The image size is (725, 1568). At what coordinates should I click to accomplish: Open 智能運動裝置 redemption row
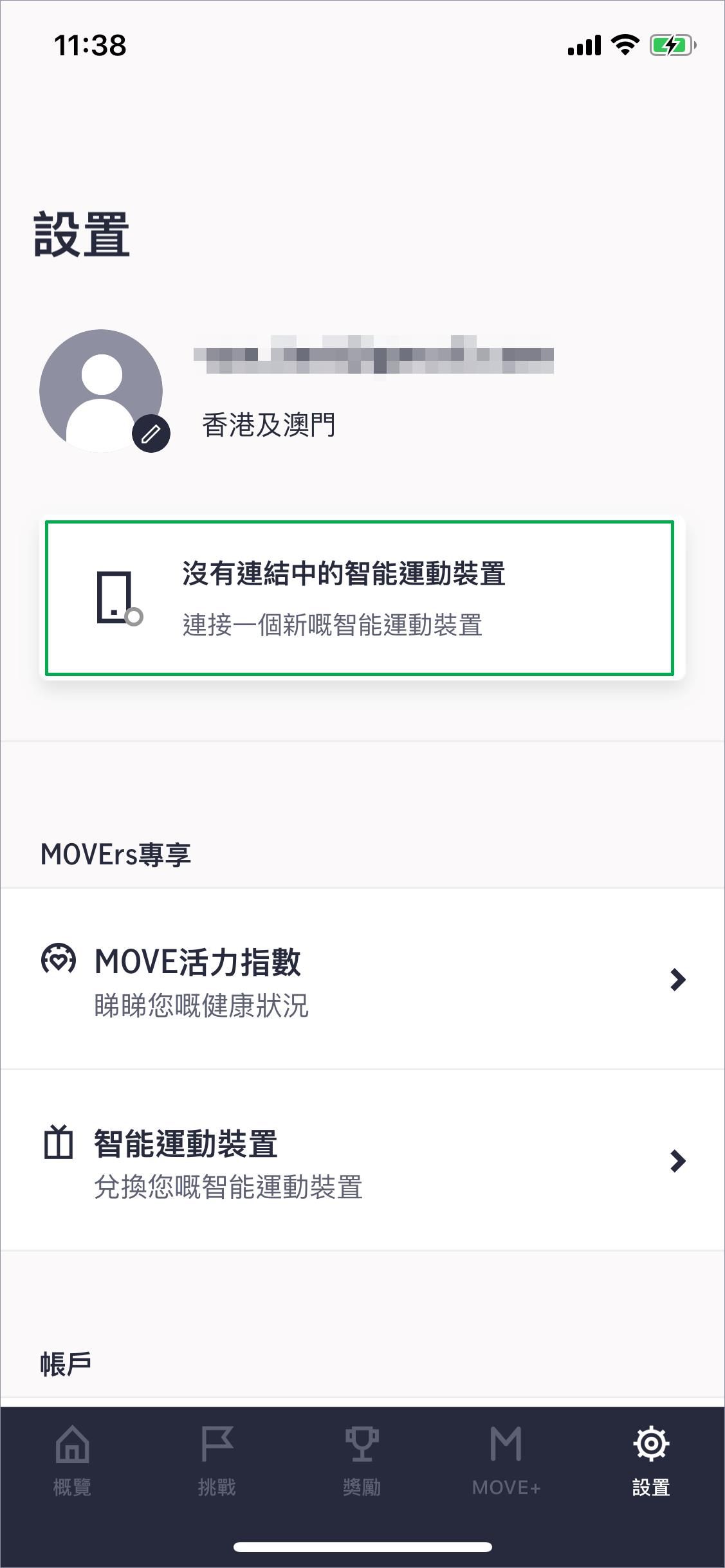[x=362, y=1161]
